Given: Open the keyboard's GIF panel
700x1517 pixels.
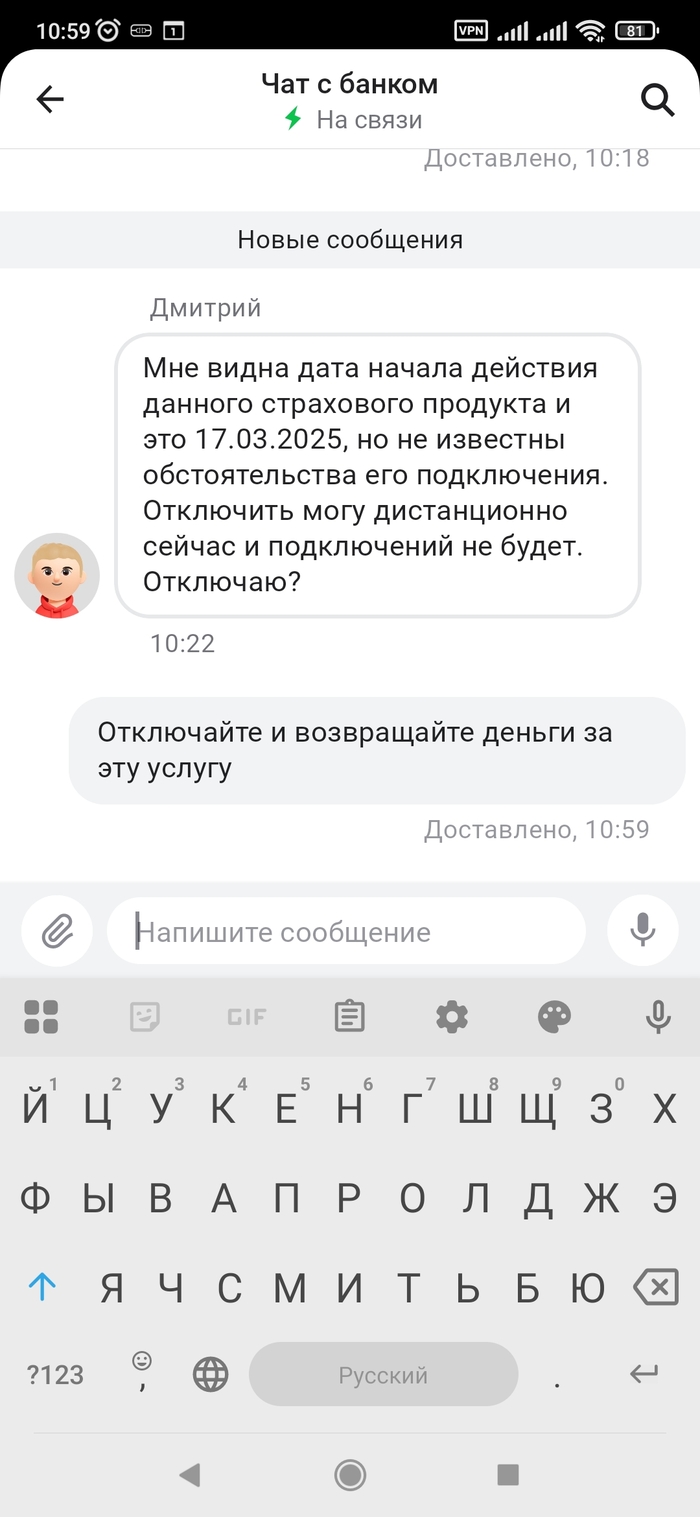Looking at the screenshot, I should point(246,1017).
